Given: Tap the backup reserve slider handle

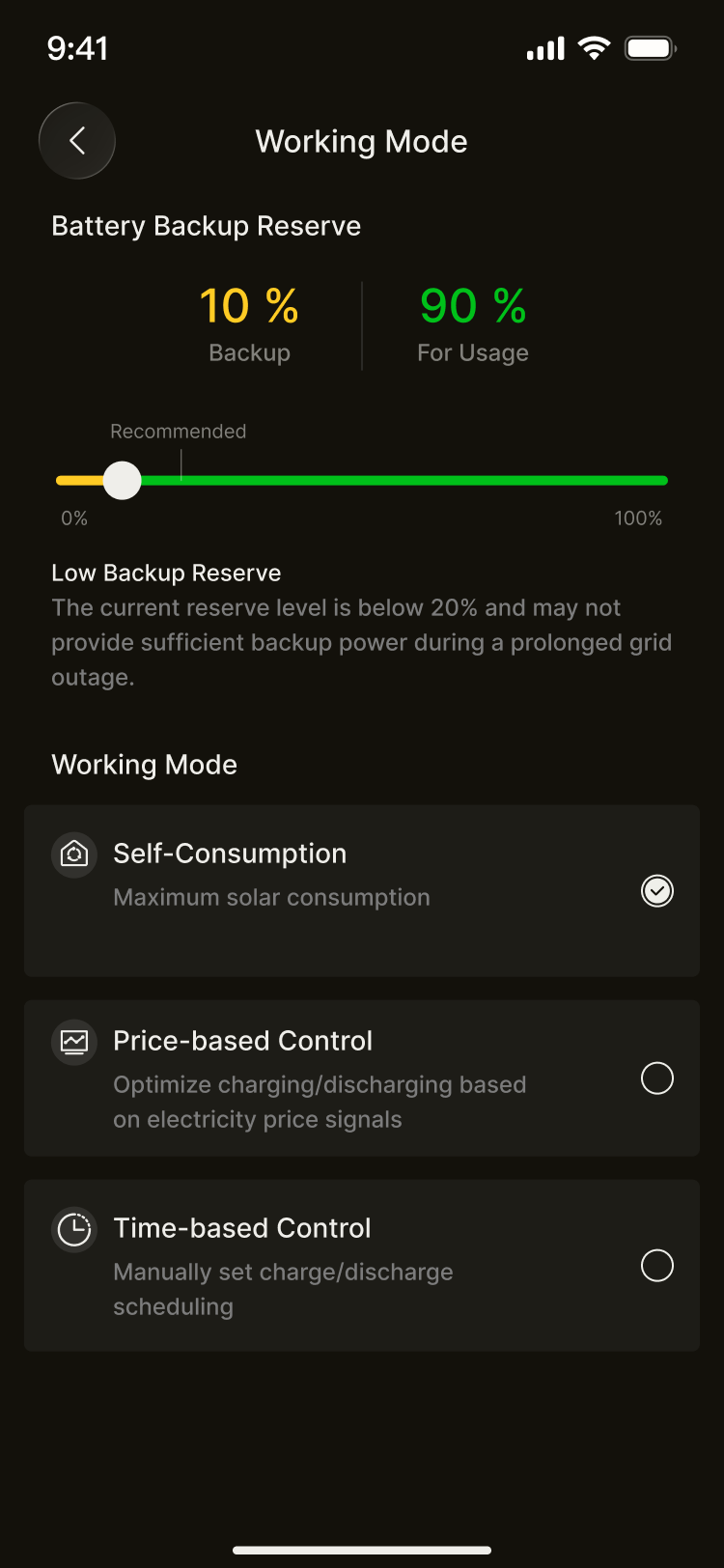Looking at the screenshot, I should [x=123, y=480].
